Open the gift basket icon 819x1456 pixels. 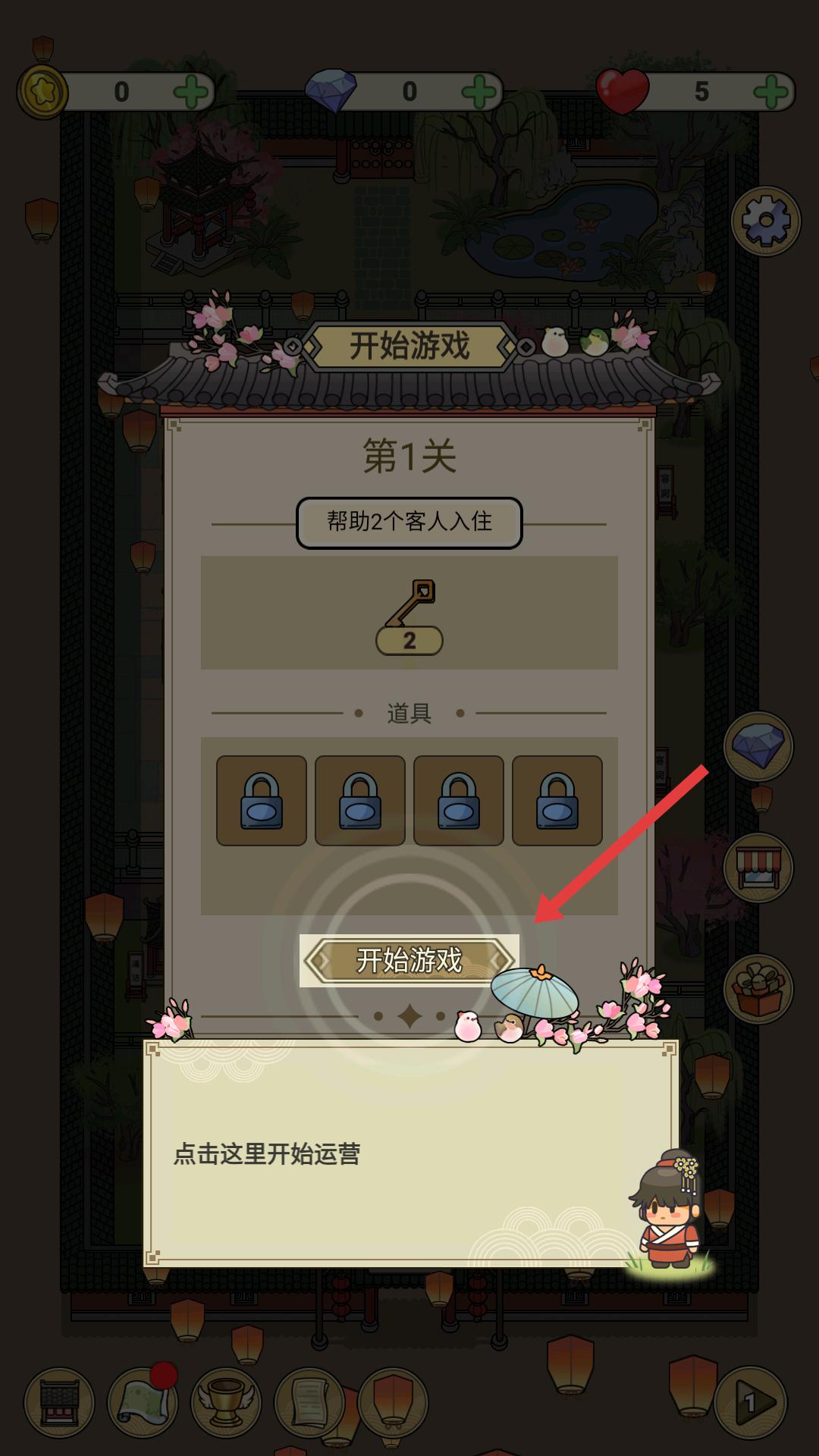tap(758, 989)
